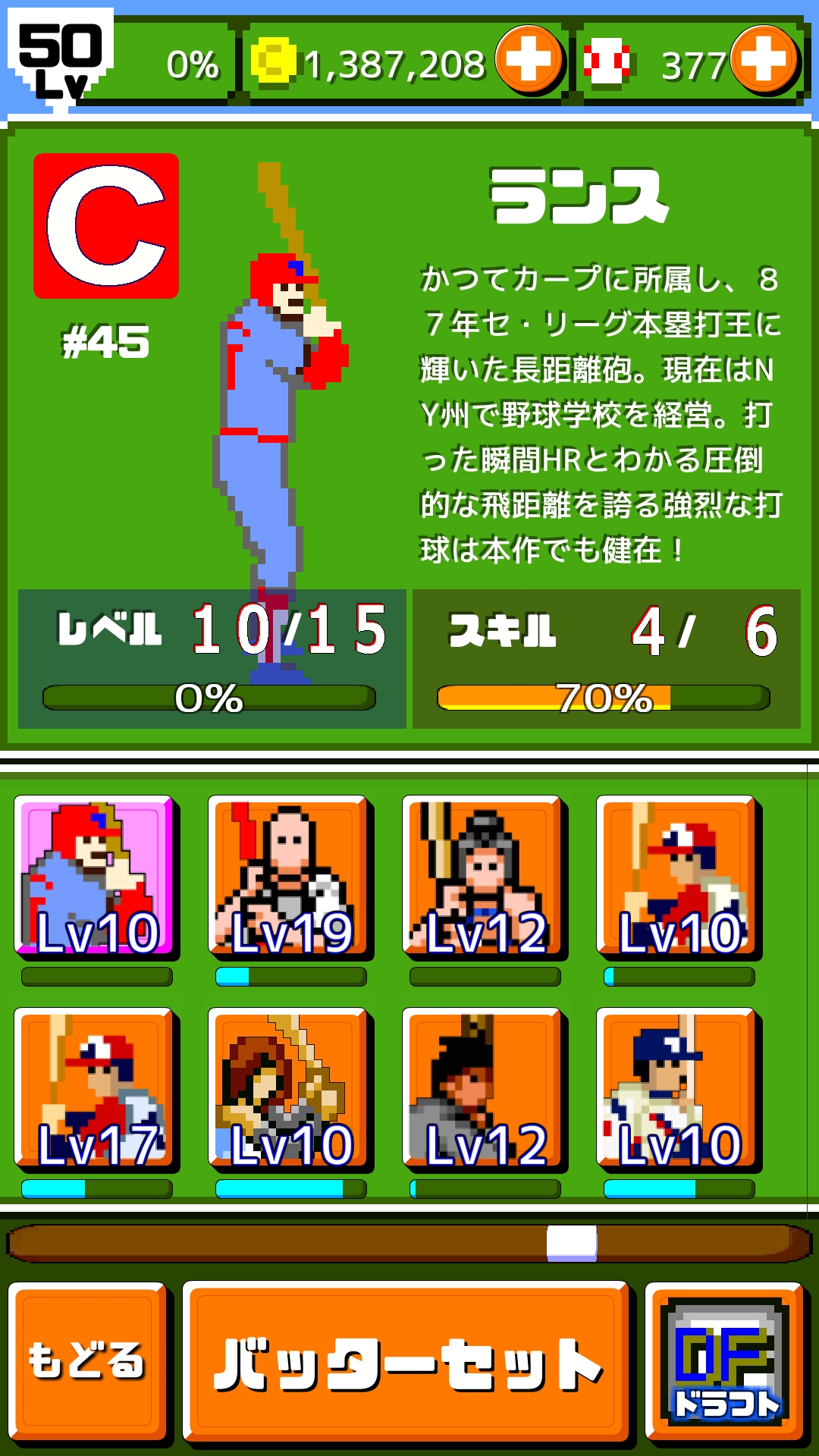
Task: Add more coins with the plus button
Action: pyautogui.click(x=529, y=59)
